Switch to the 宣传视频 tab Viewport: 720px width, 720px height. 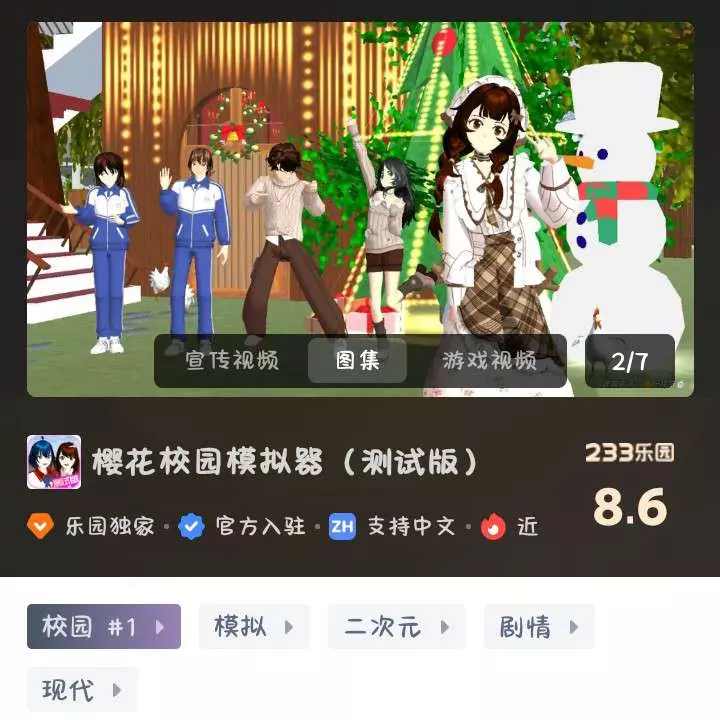(x=232, y=361)
